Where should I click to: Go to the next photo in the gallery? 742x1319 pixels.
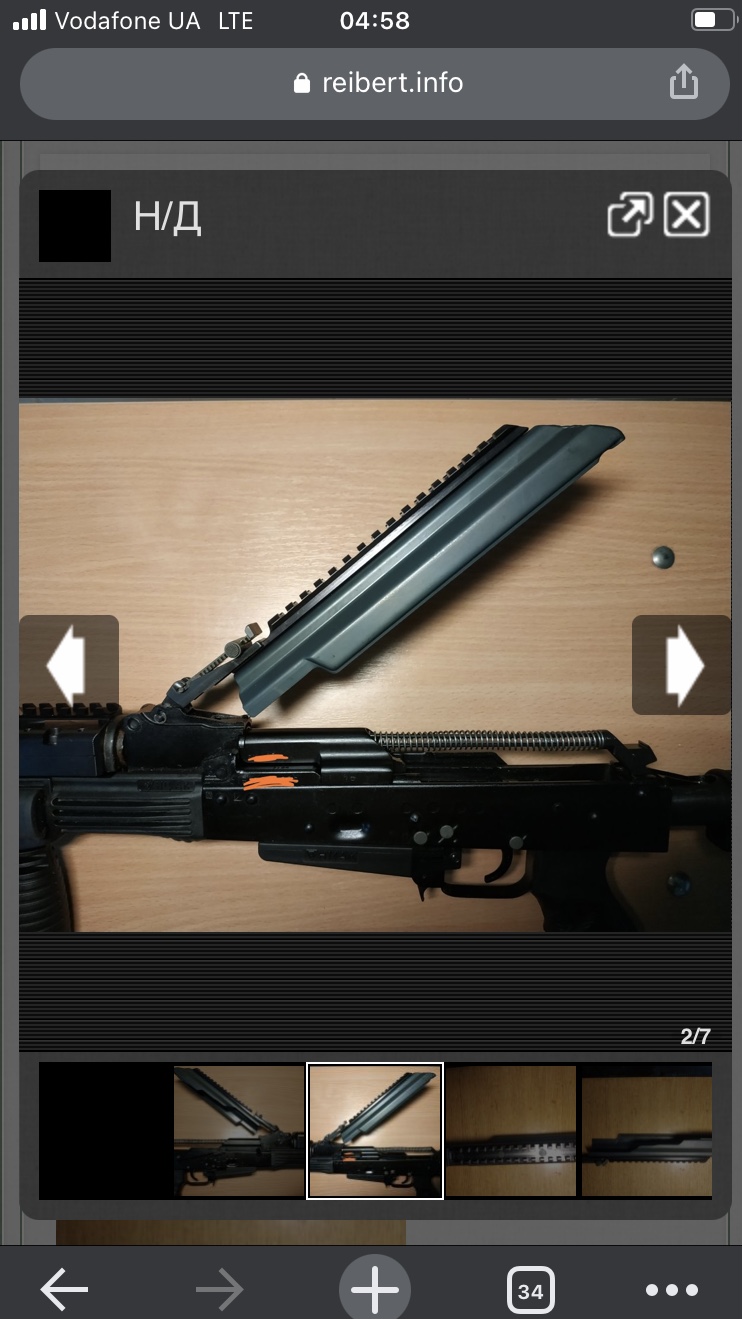(682, 665)
